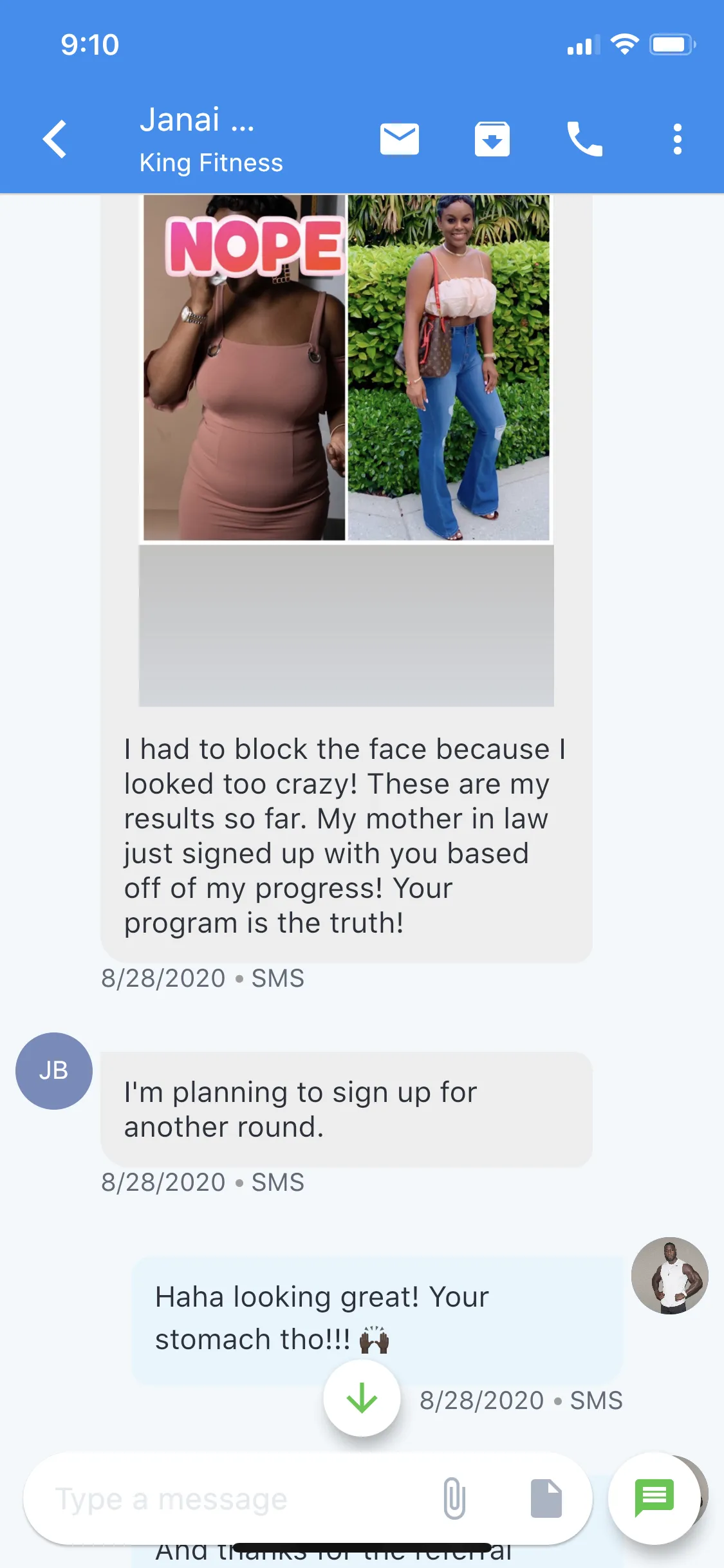
Task: Open the JB contact avatar
Action: 54,1071
